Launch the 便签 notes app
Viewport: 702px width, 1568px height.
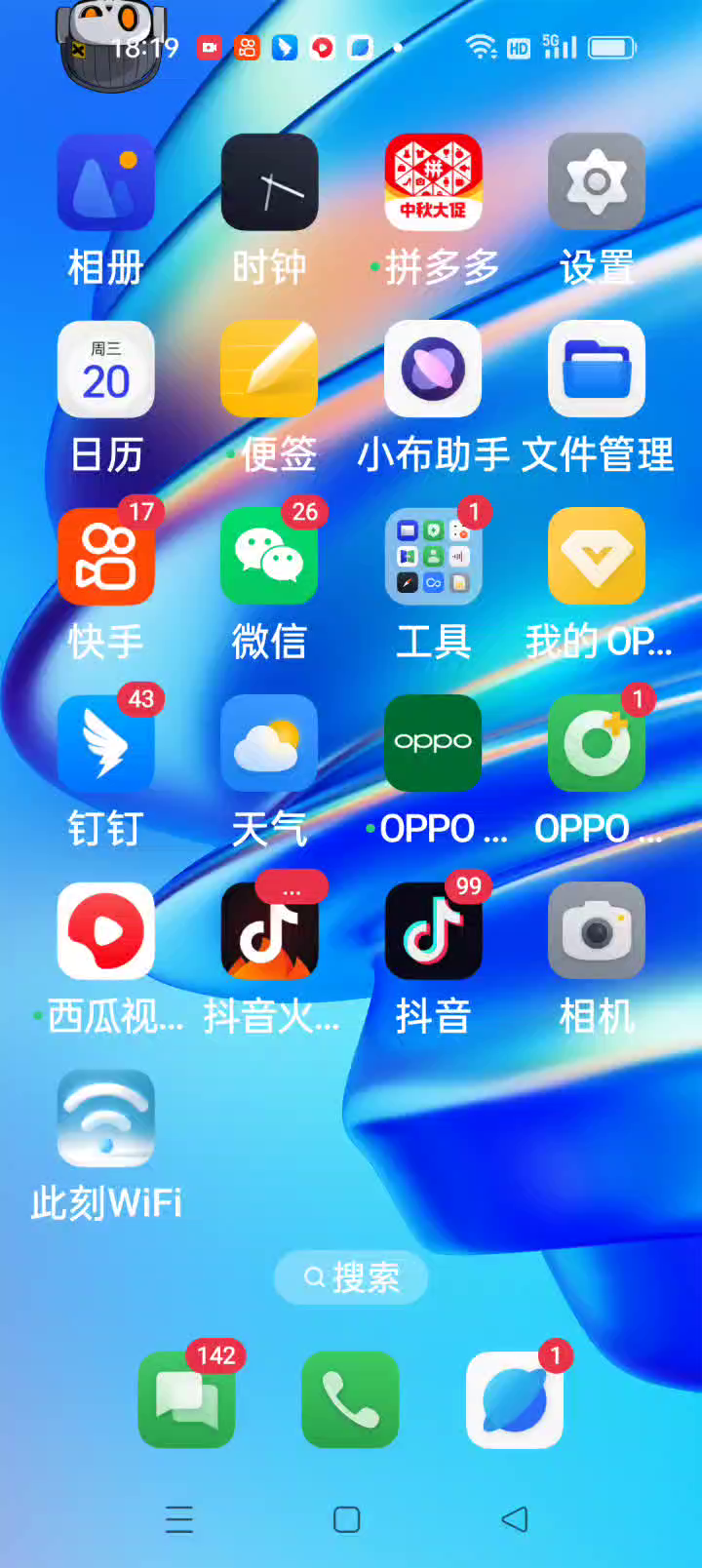click(x=269, y=370)
